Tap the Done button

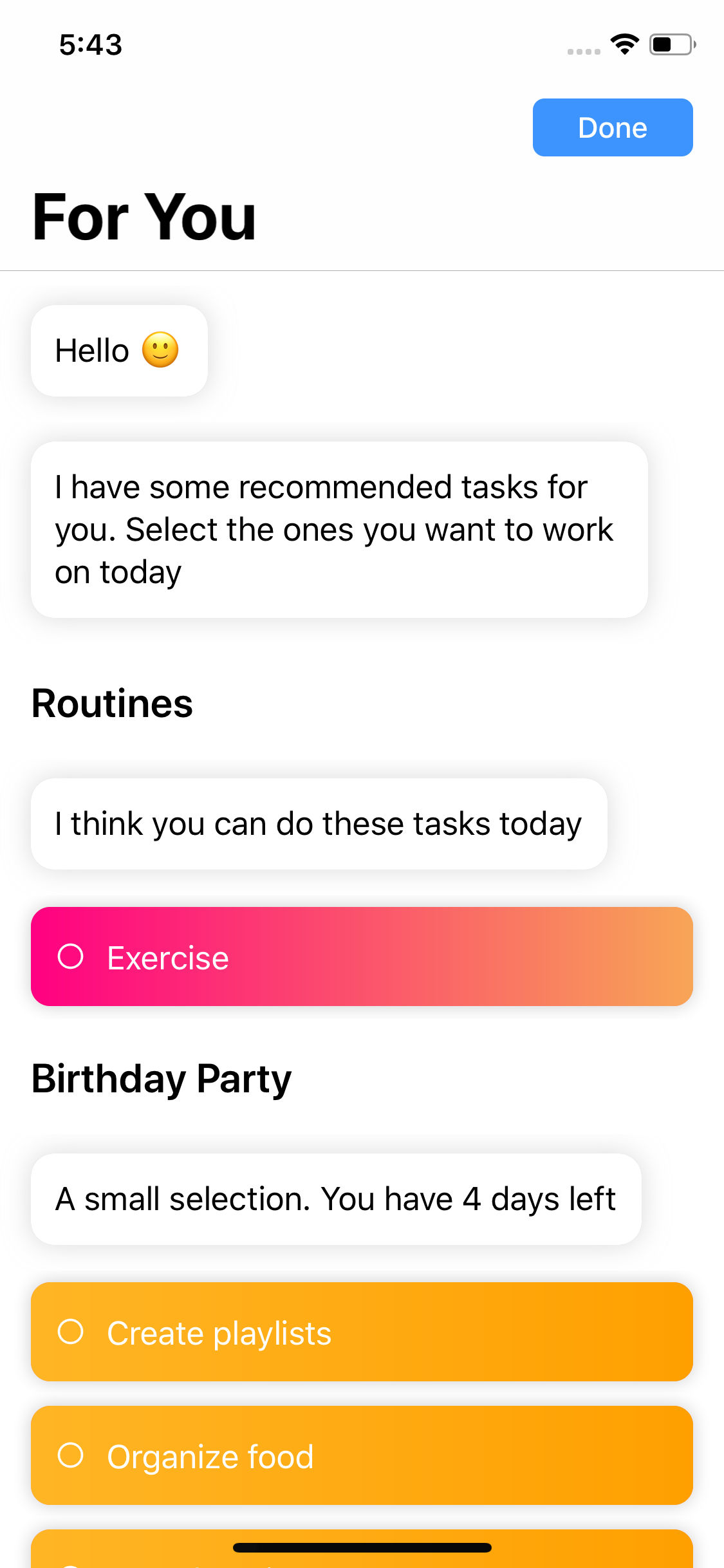[612, 127]
